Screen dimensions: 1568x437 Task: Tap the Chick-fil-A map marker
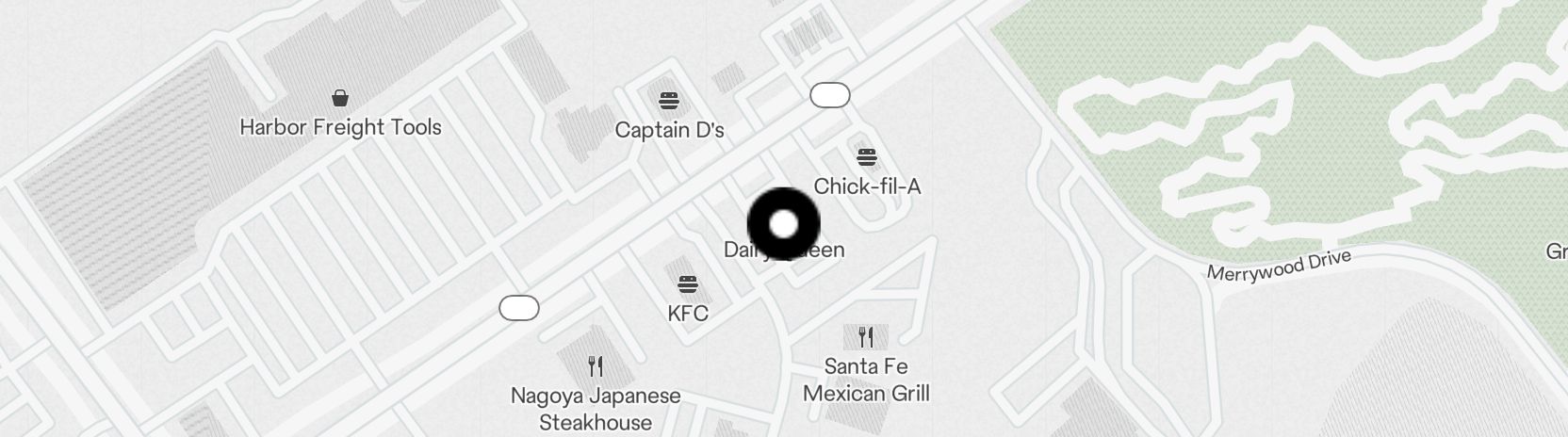tap(866, 157)
